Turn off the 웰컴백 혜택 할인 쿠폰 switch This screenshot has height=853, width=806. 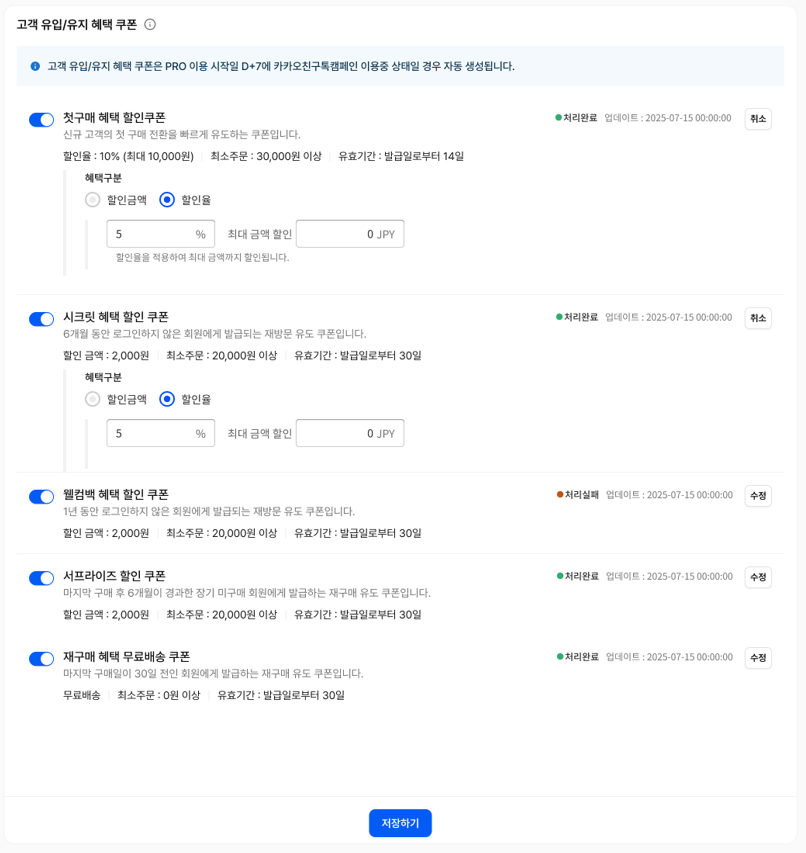[x=41, y=497]
